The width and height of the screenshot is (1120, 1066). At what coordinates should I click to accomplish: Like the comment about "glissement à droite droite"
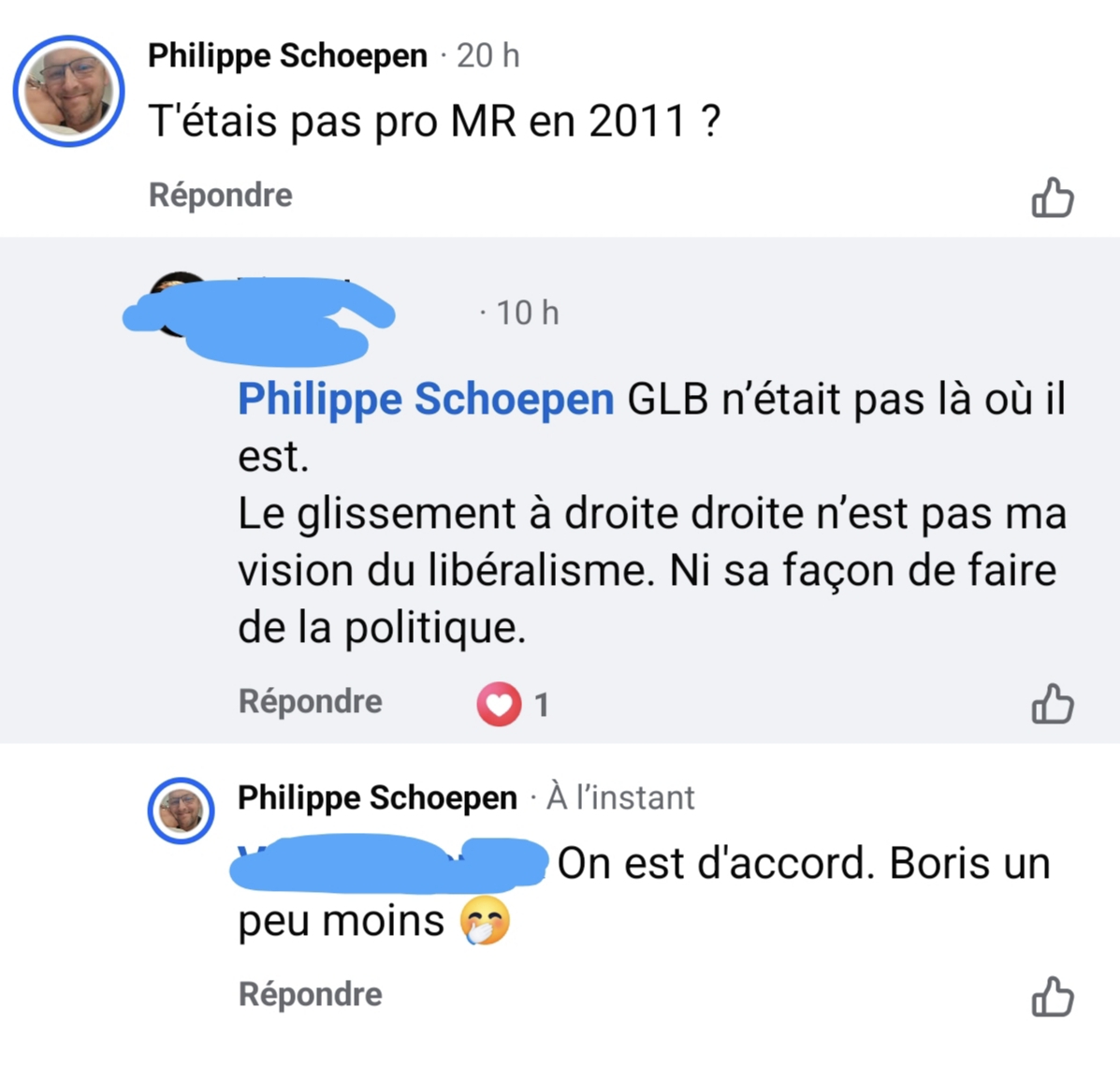pos(1052,704)
